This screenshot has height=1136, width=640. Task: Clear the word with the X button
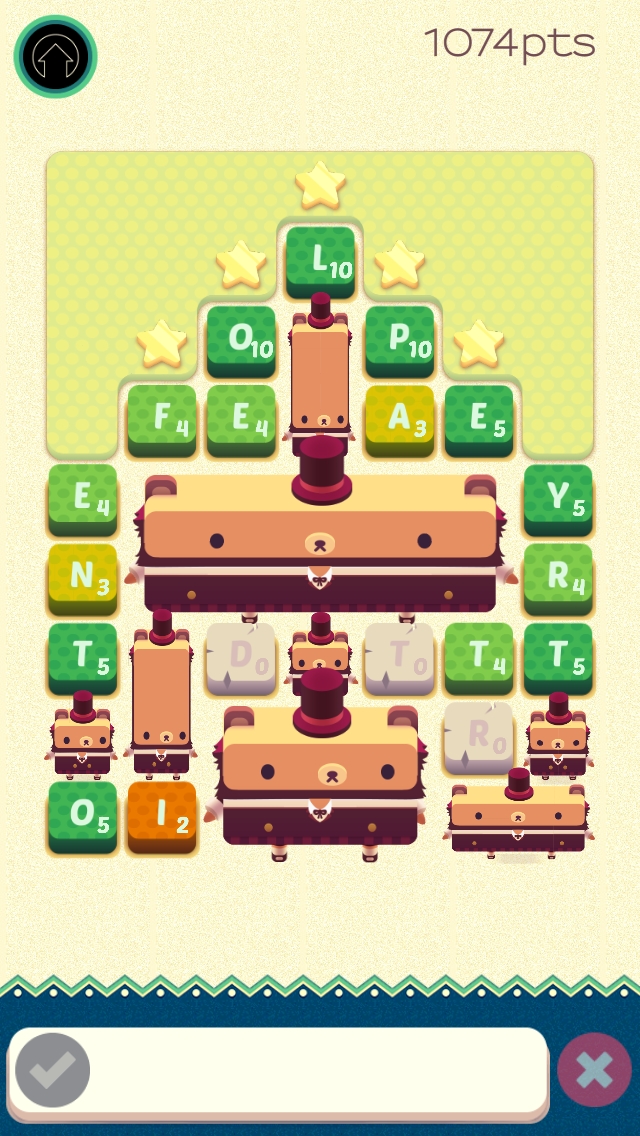point(595,1070)
